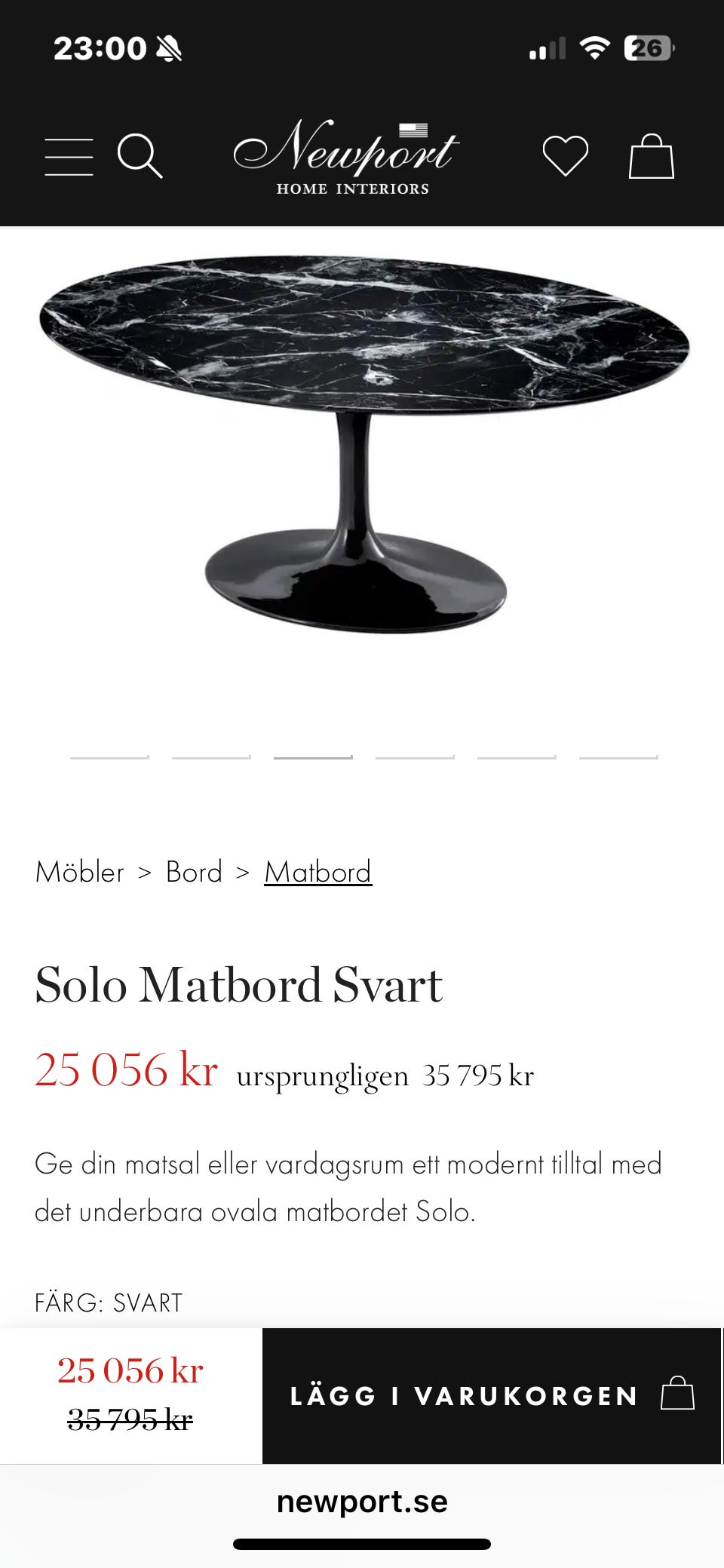Open the Matbord breadcrumb link
724x1568 pixels.
(x=317, y=871)
